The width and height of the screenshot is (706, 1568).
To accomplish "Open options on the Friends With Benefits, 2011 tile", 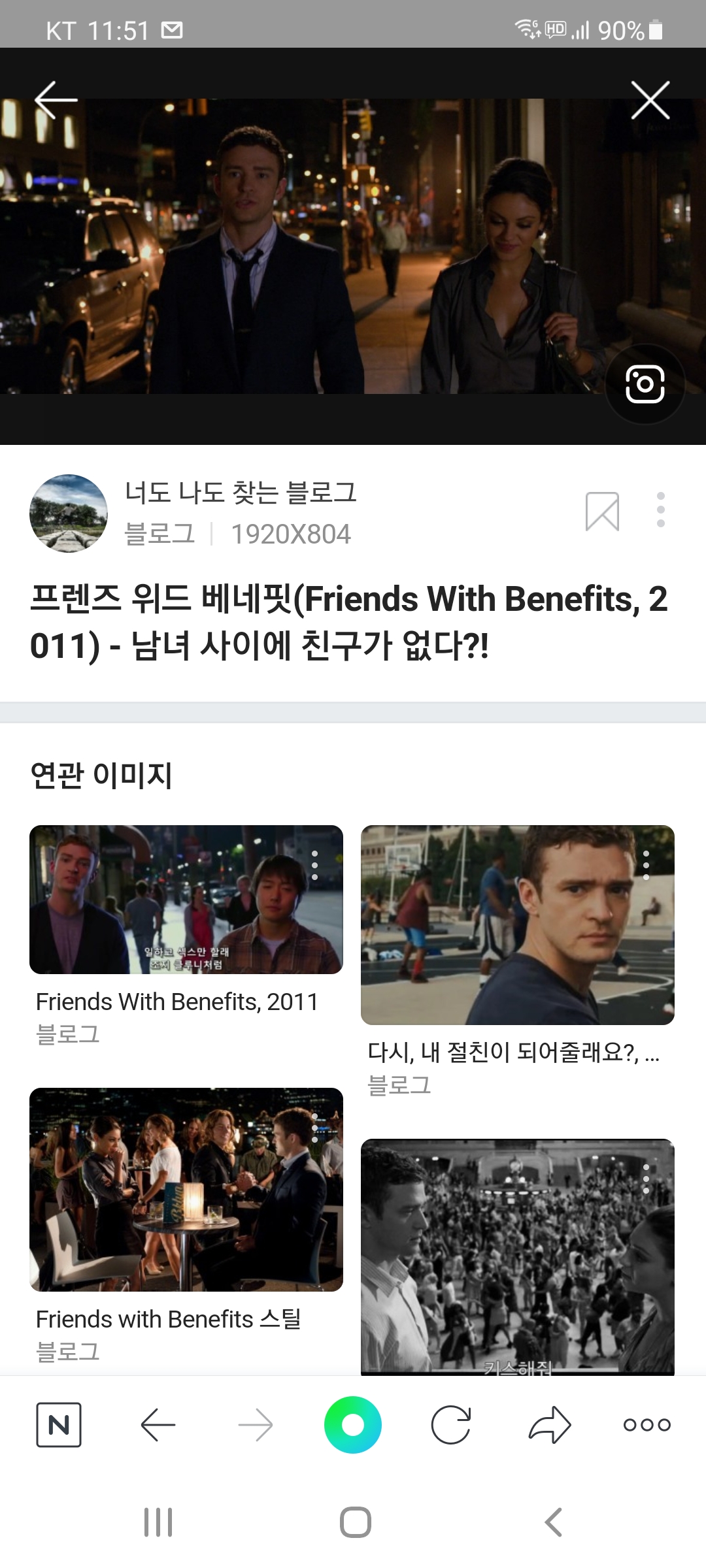I will pyautogui.click(x=315, y=865).
